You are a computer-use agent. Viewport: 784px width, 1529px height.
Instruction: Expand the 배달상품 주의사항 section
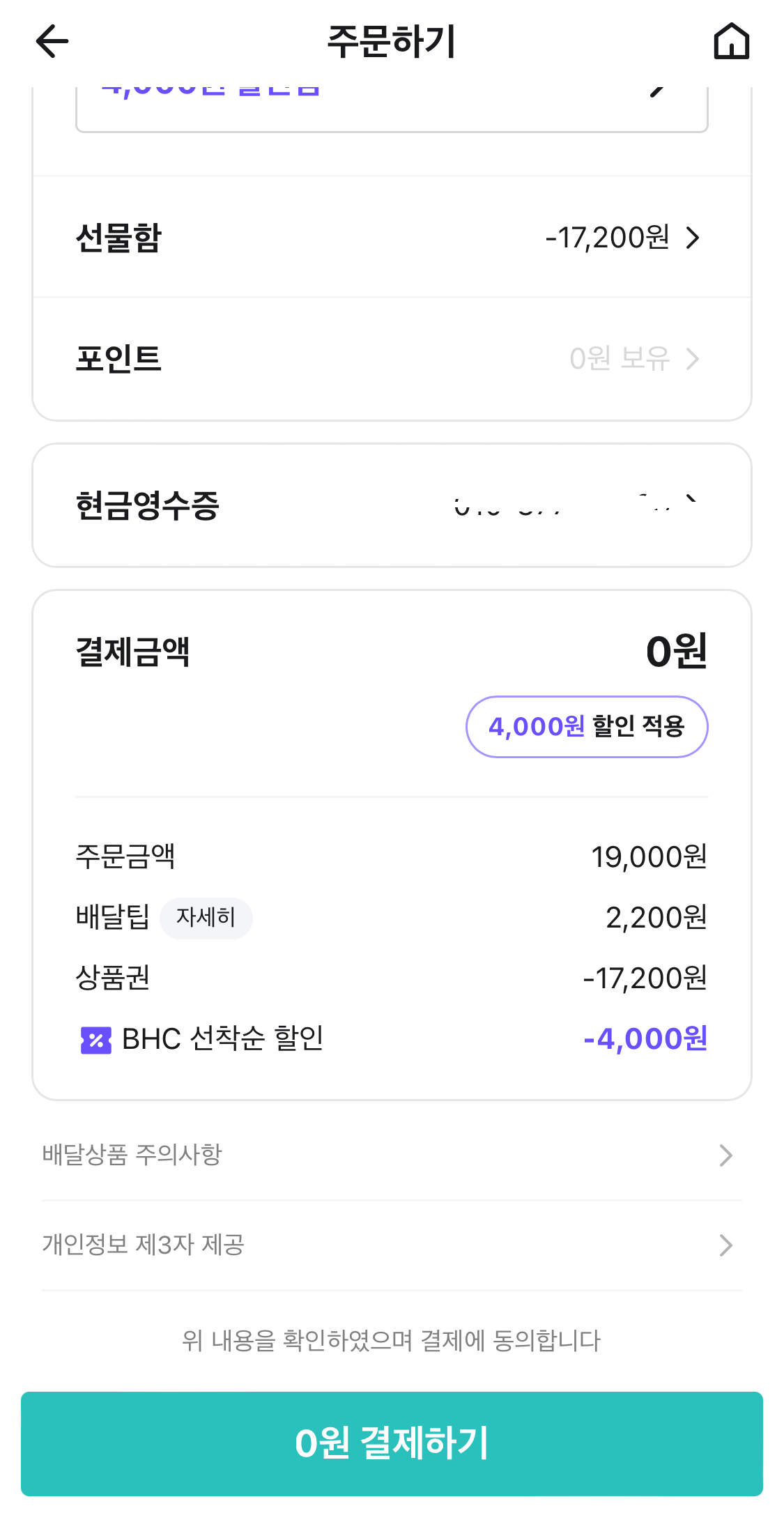click(390, 1155)
